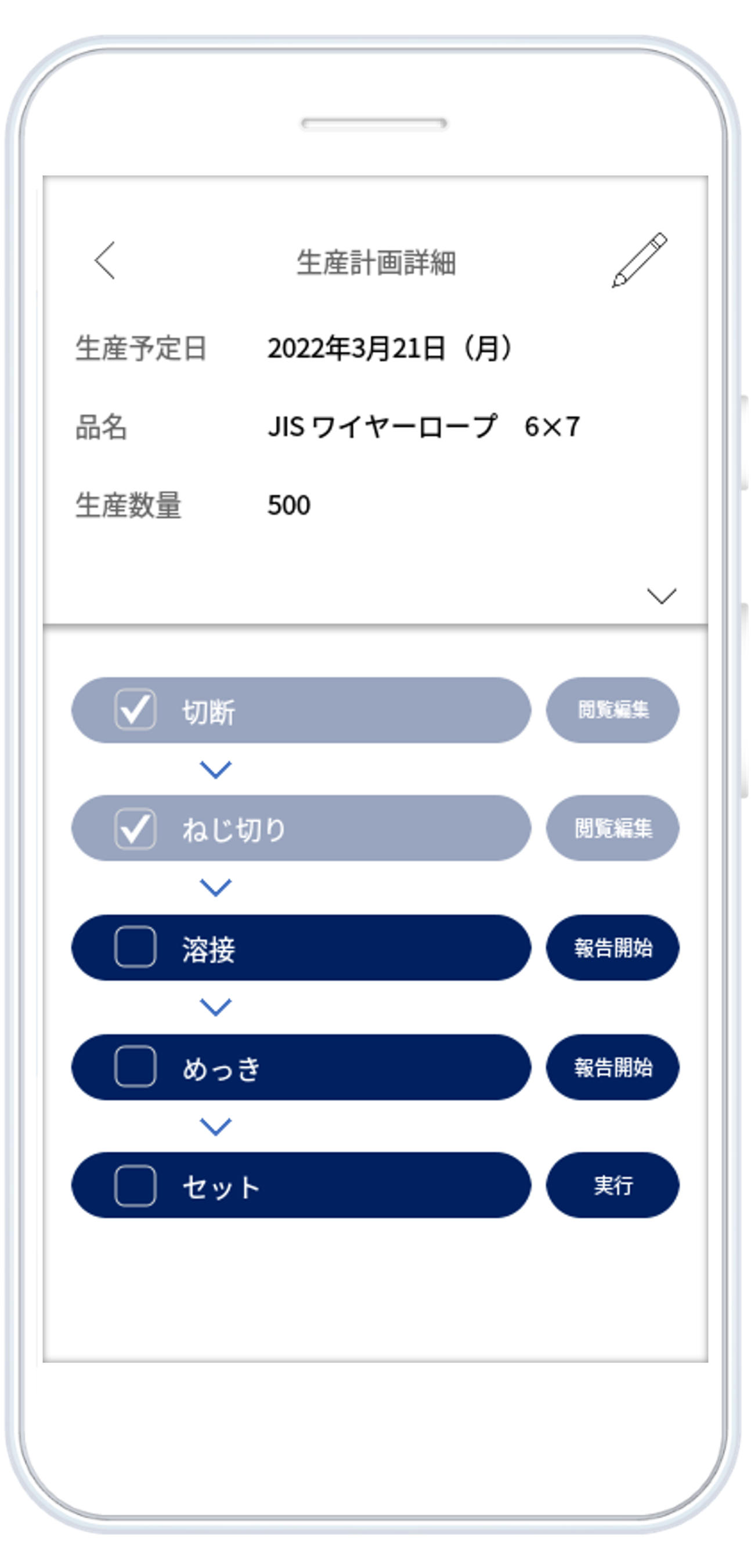Uncheck the ねじ切り step checkbox

point(135,828)
